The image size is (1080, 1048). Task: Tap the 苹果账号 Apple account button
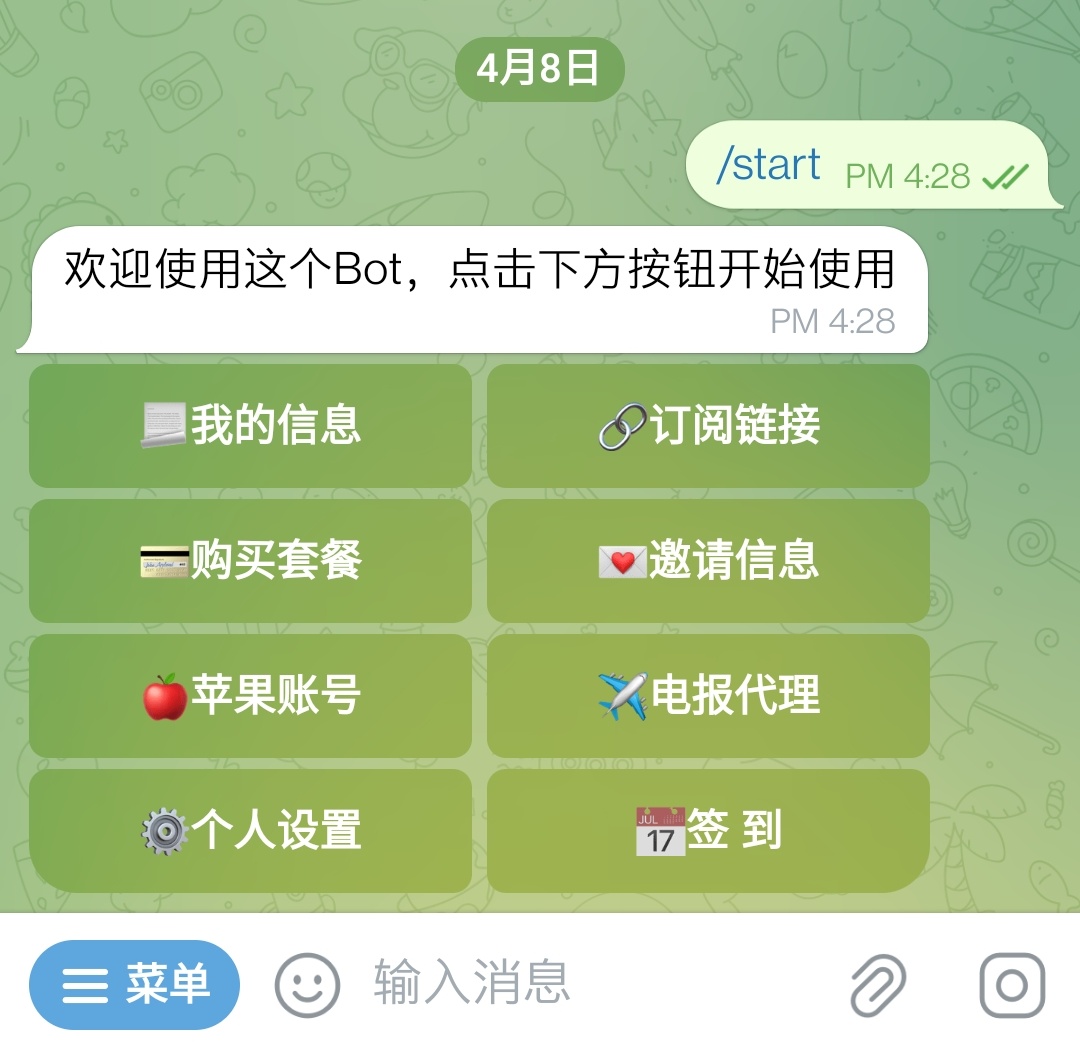(x=250, y=696)
